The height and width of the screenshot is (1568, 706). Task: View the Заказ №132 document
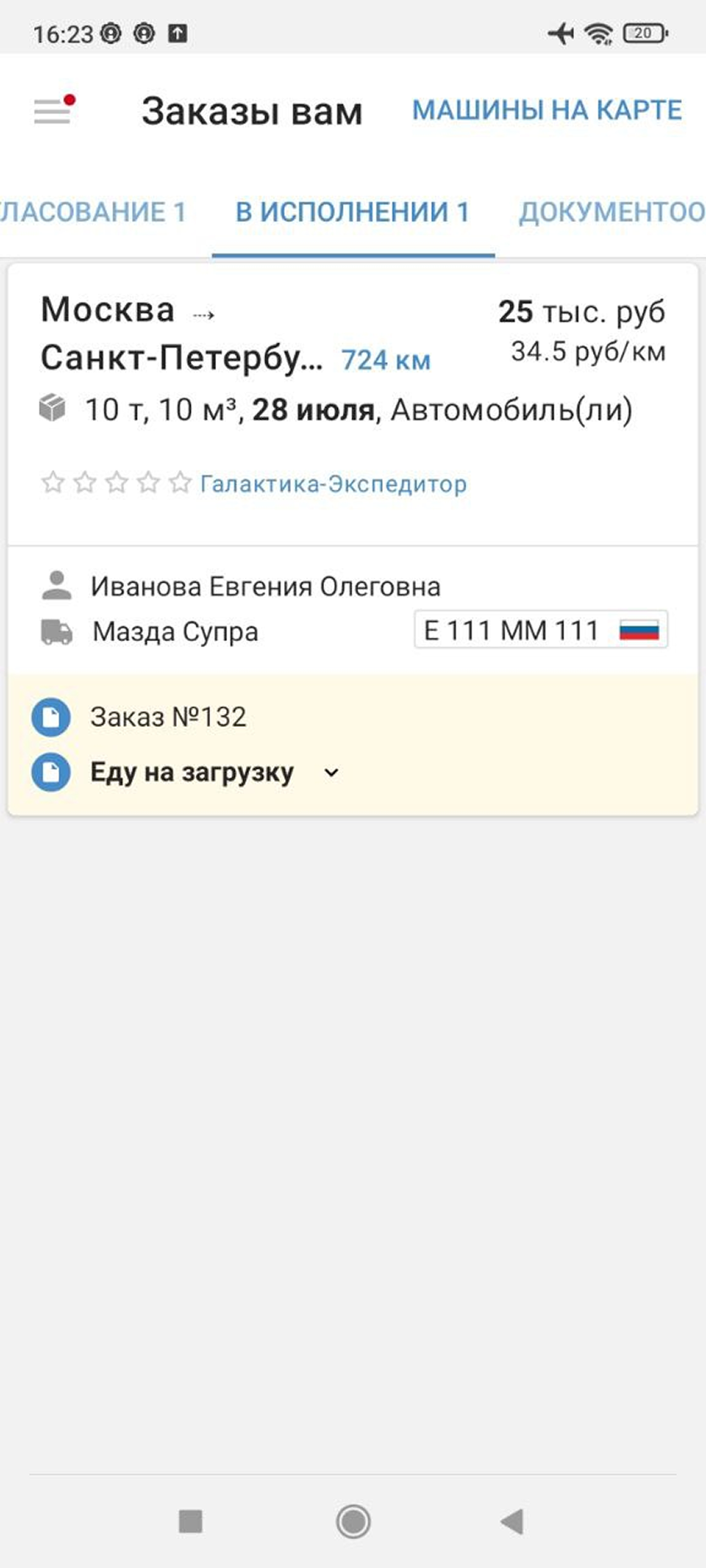(x=168, y=717)
